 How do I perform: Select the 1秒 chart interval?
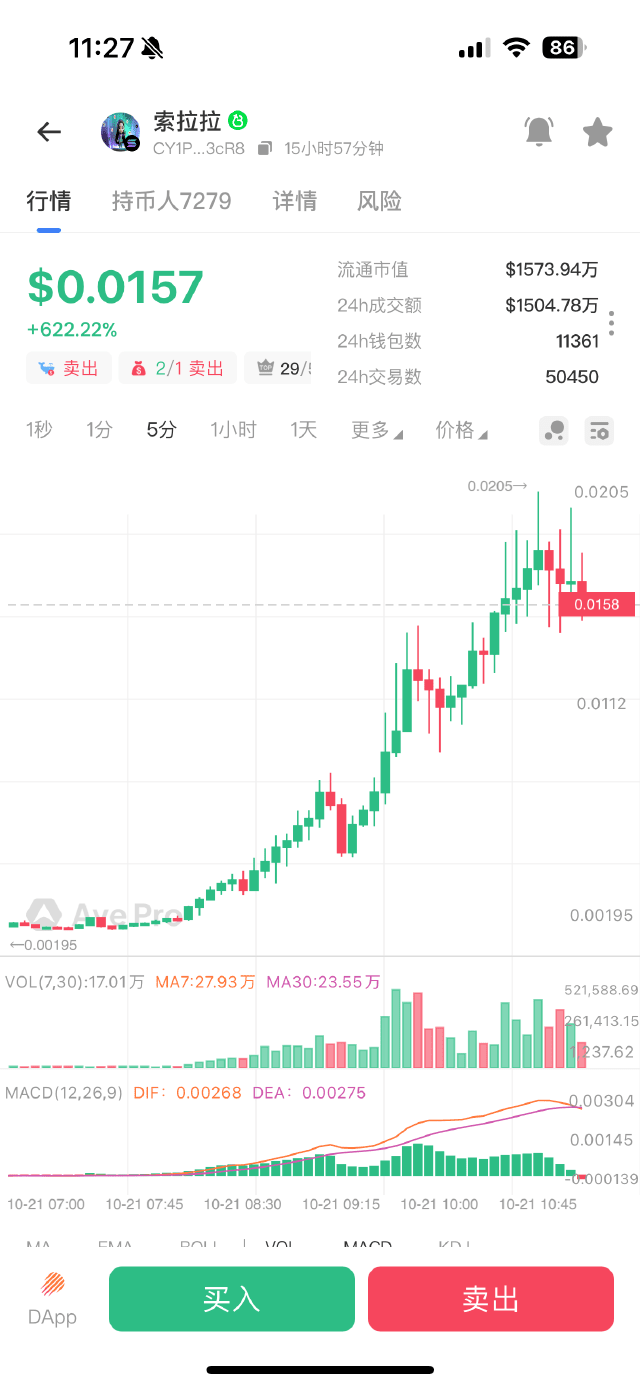tap(39, 430)
